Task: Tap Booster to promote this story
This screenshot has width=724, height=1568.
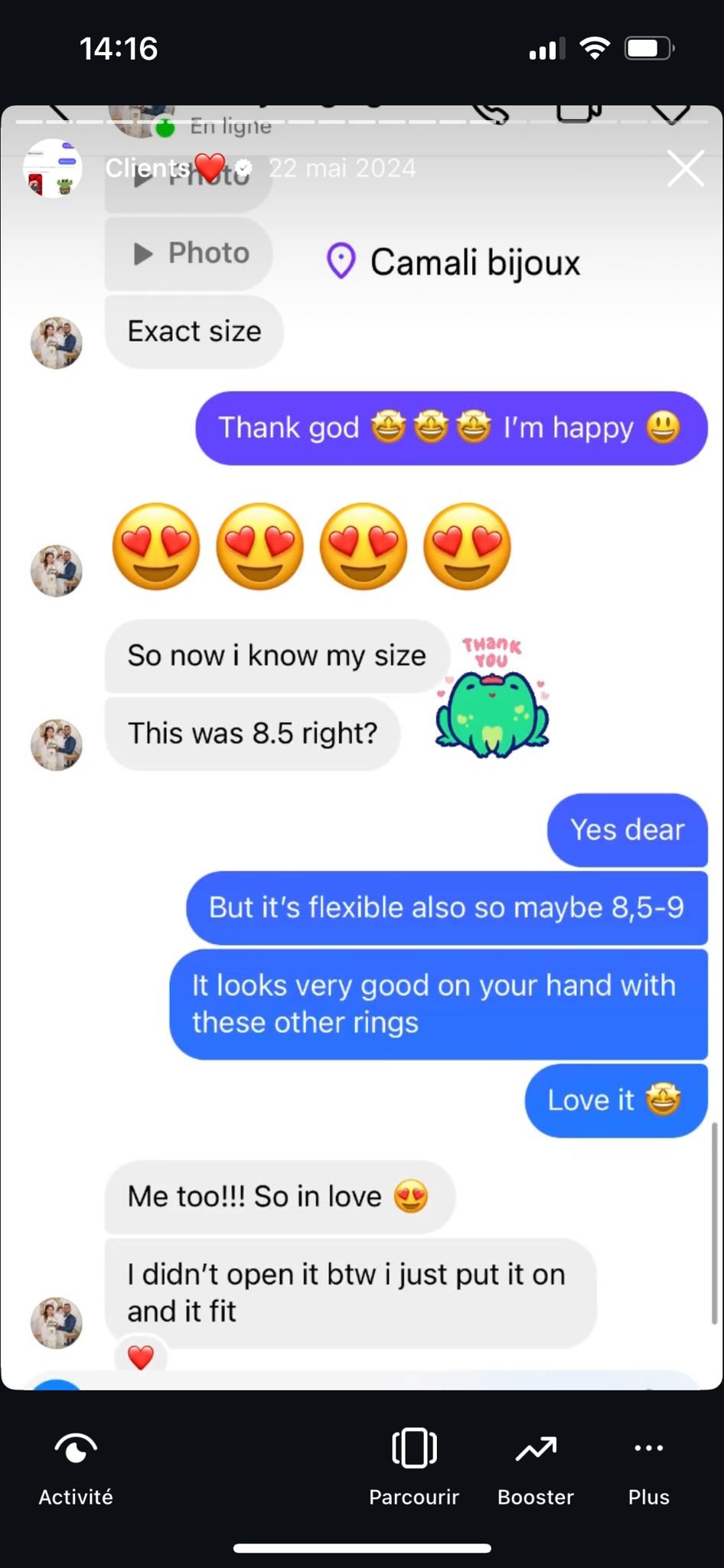Action: [536, 1466]
